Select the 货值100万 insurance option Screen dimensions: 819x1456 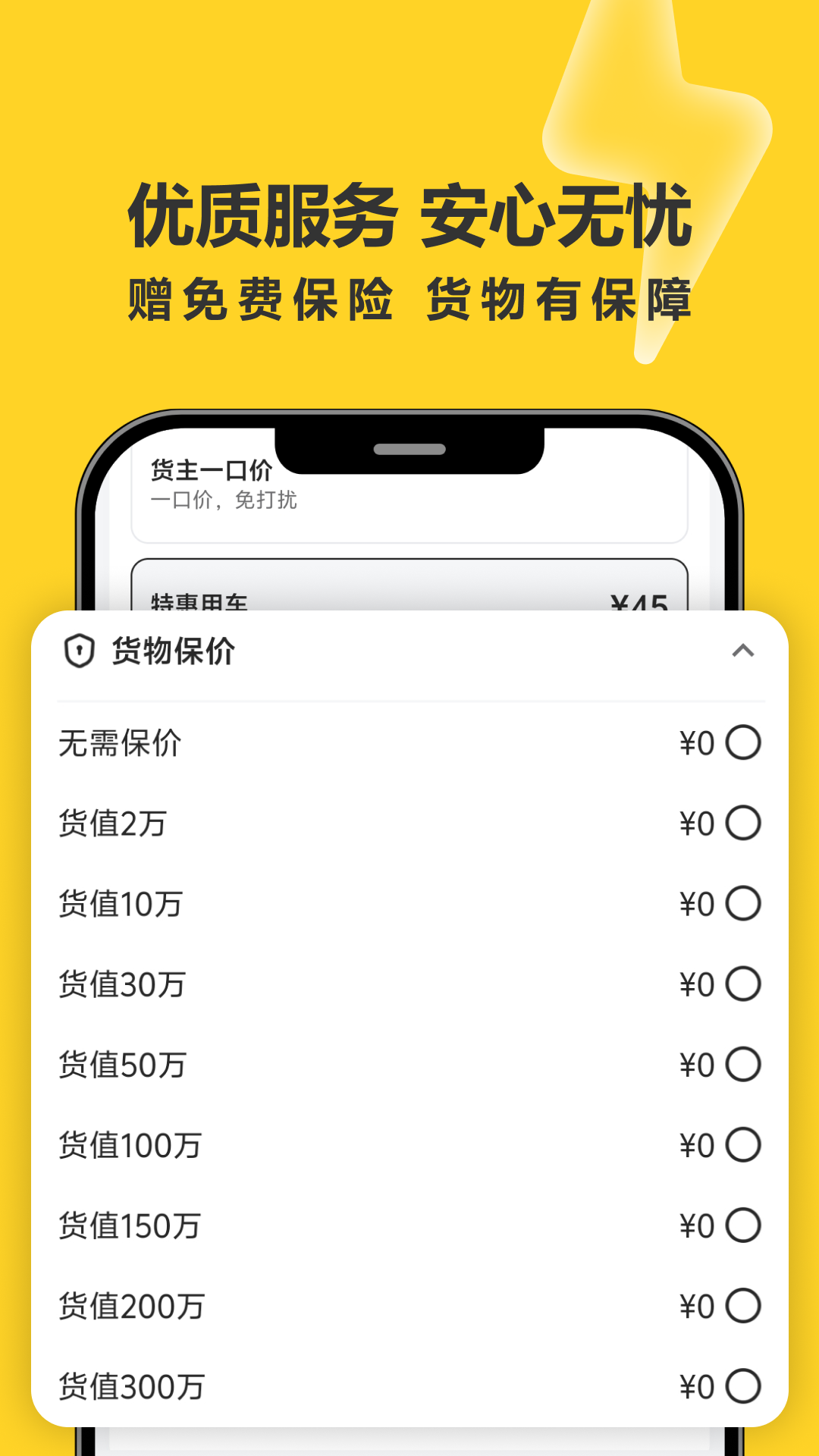click(744, 1145)
